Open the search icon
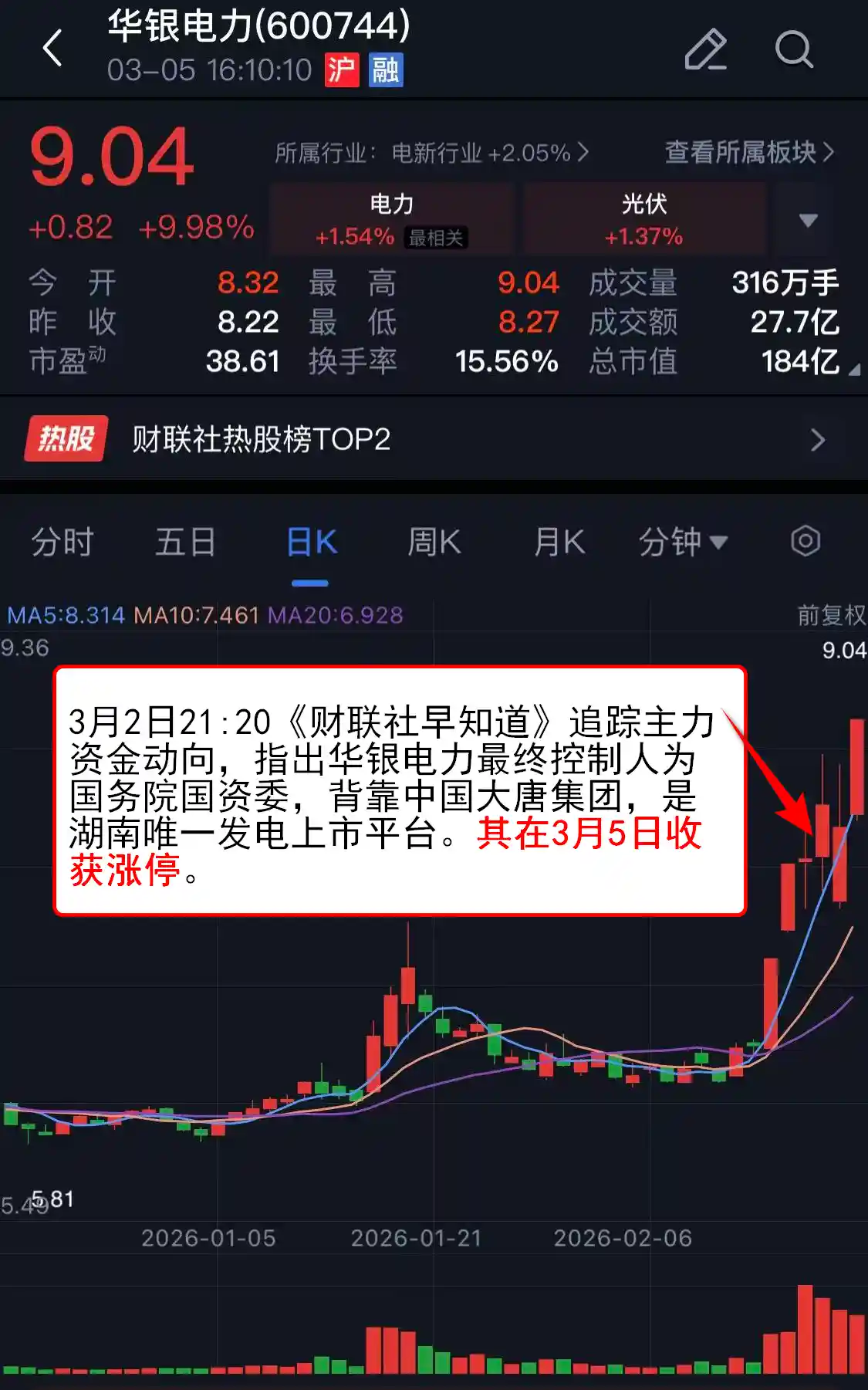Image resolution: width=868 pixels, height=1390 pixels. tap(793, 49)
